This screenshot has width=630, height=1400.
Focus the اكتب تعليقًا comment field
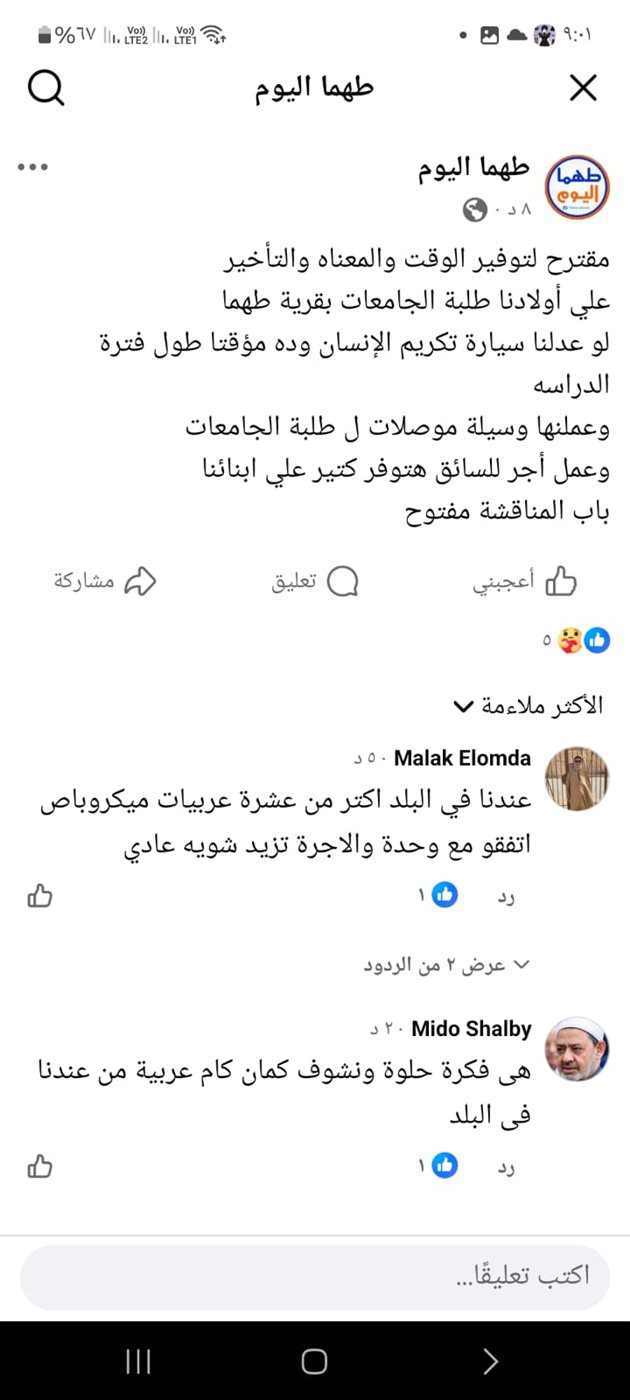[315, 1277]
